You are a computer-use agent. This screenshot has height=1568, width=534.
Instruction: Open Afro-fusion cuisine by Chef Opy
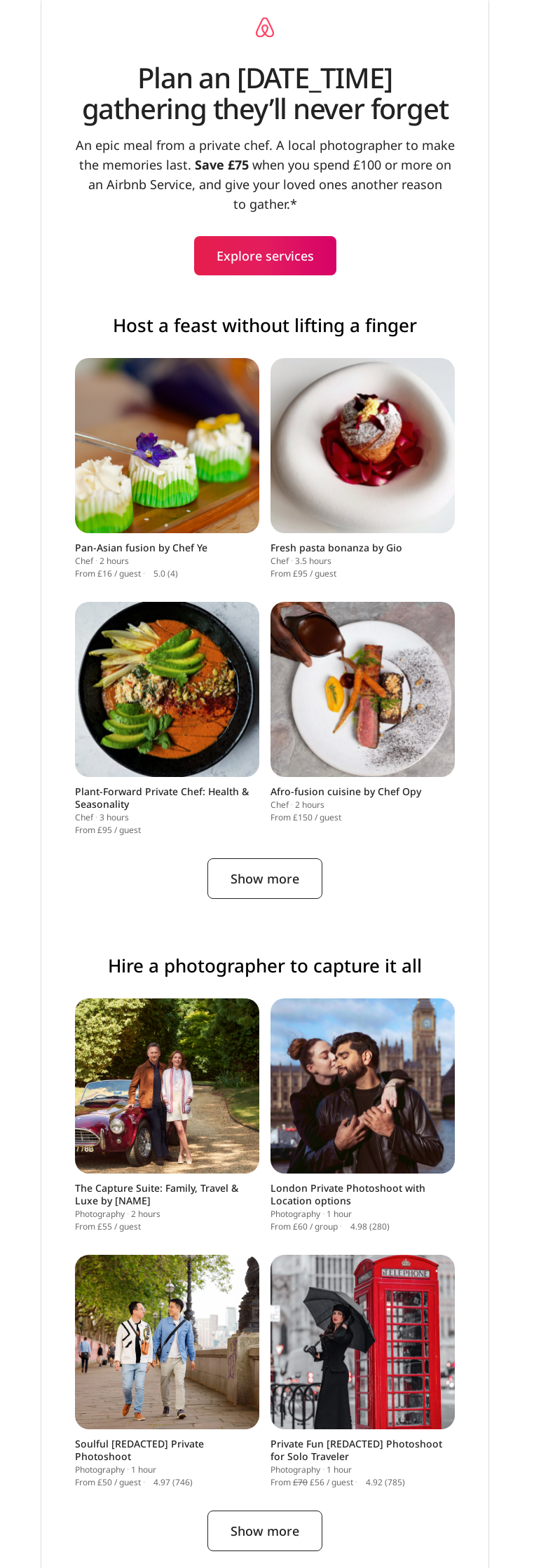[362, 689]
